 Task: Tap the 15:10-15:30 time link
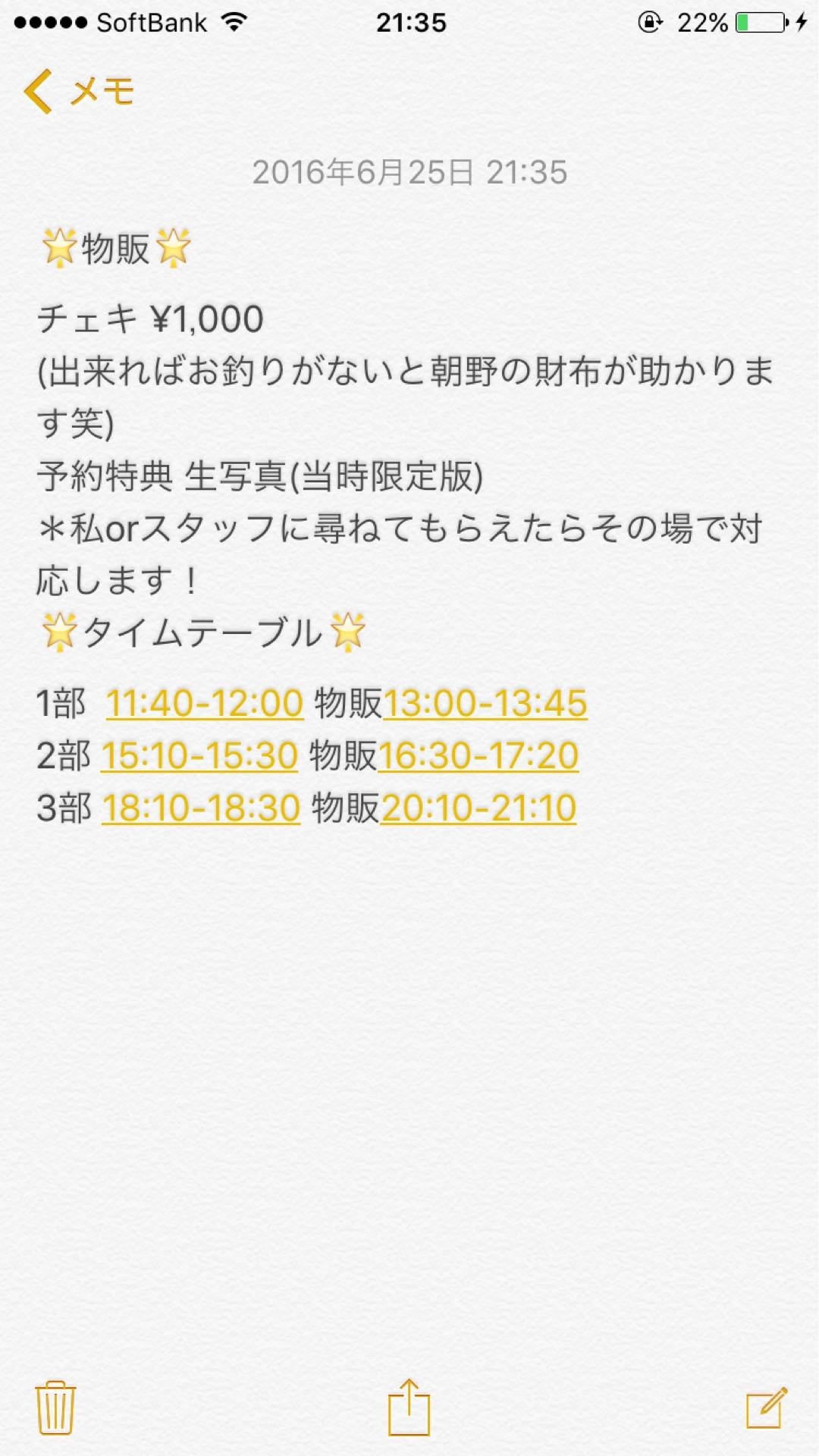pos(199,755)
